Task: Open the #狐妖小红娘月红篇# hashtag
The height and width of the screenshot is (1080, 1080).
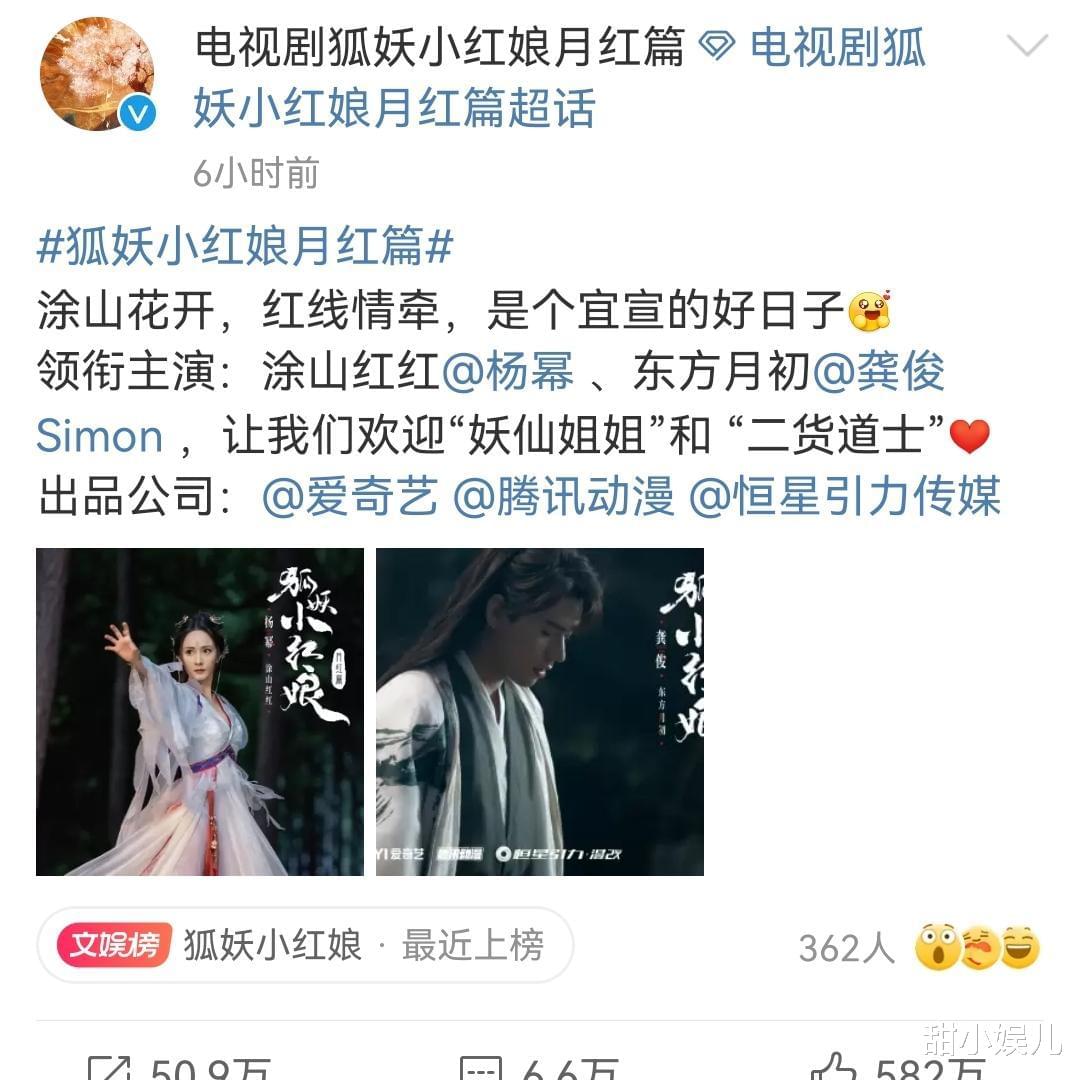Action: tap(245, 246)
